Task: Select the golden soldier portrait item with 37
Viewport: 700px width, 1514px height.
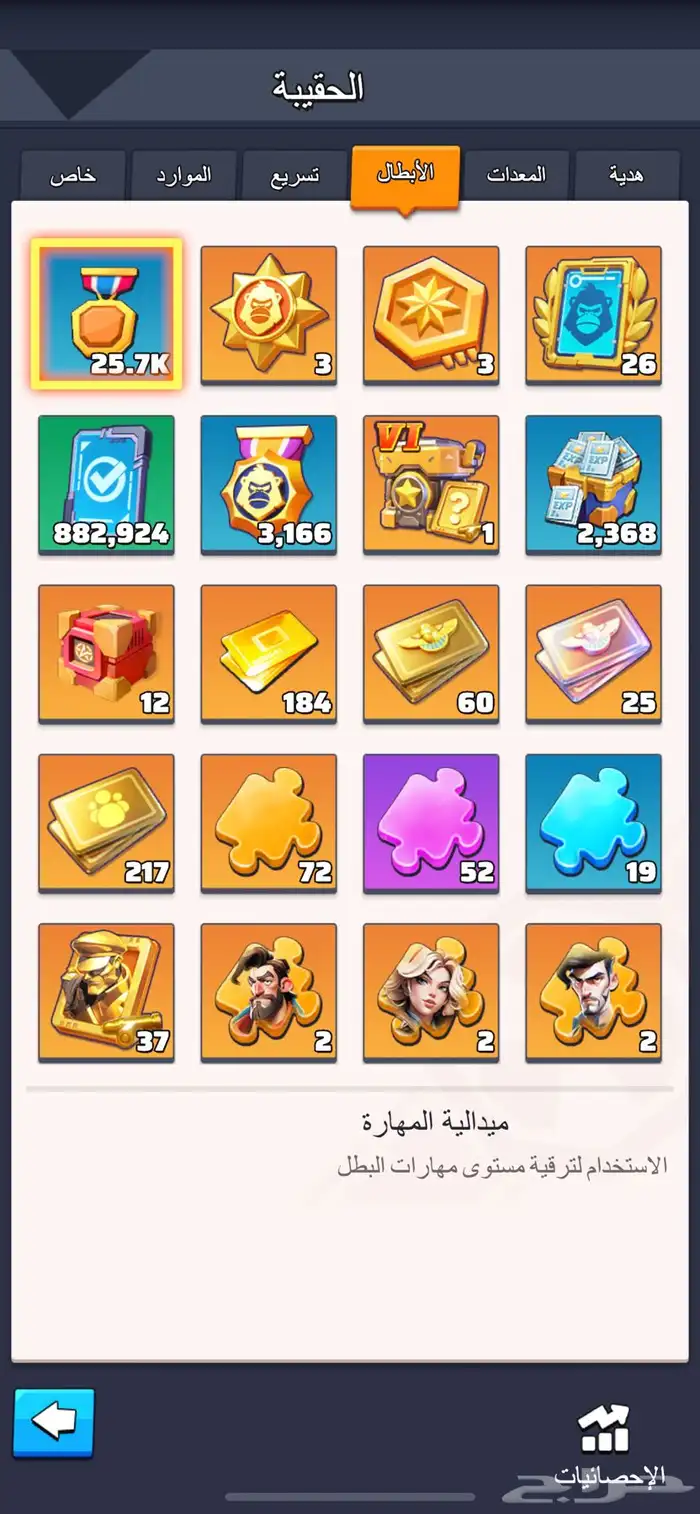Action: click(106, 991)
